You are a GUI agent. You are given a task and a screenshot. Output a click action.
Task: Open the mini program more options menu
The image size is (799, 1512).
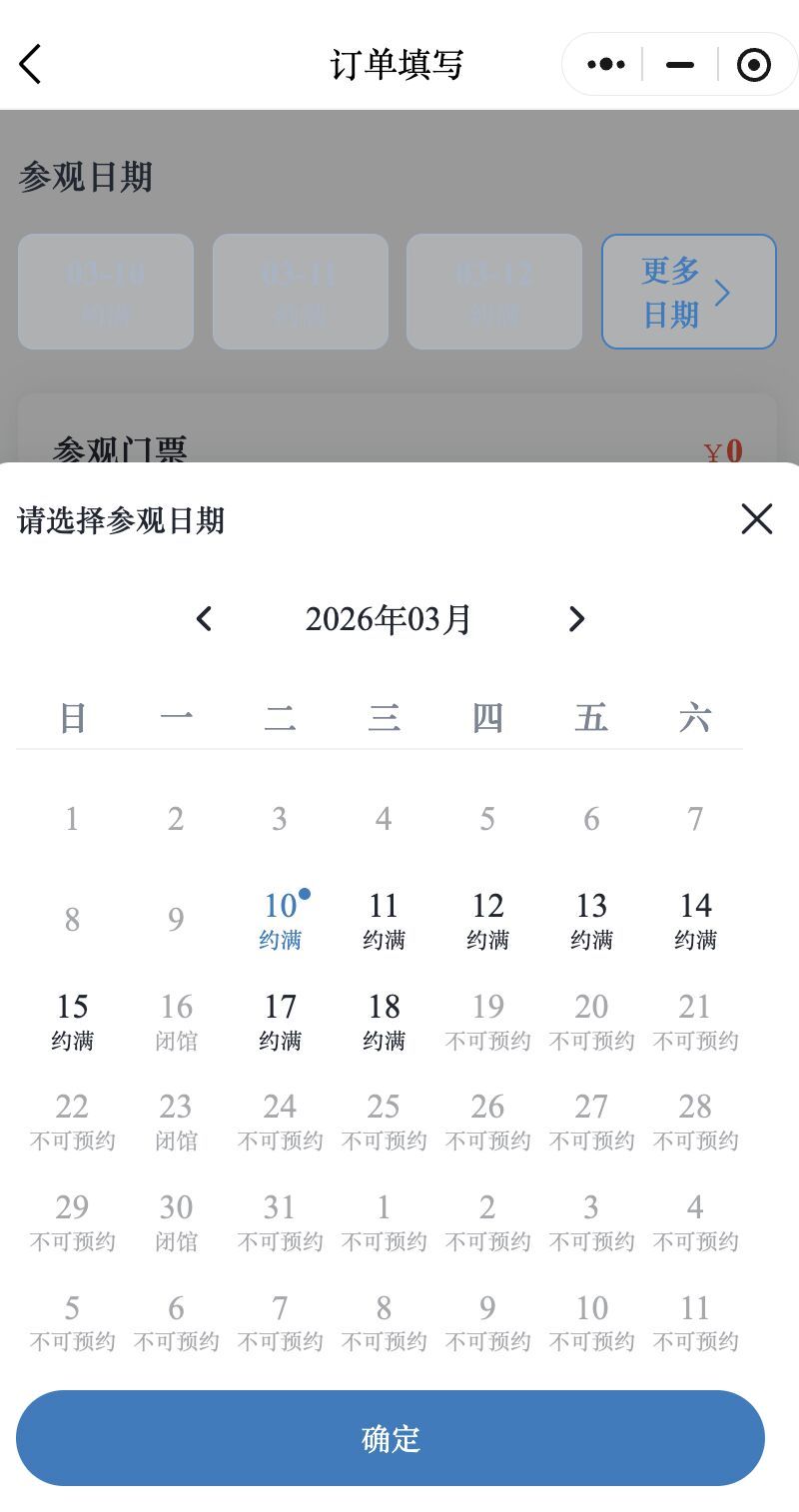pyautogui.click(x=606, y=65)
